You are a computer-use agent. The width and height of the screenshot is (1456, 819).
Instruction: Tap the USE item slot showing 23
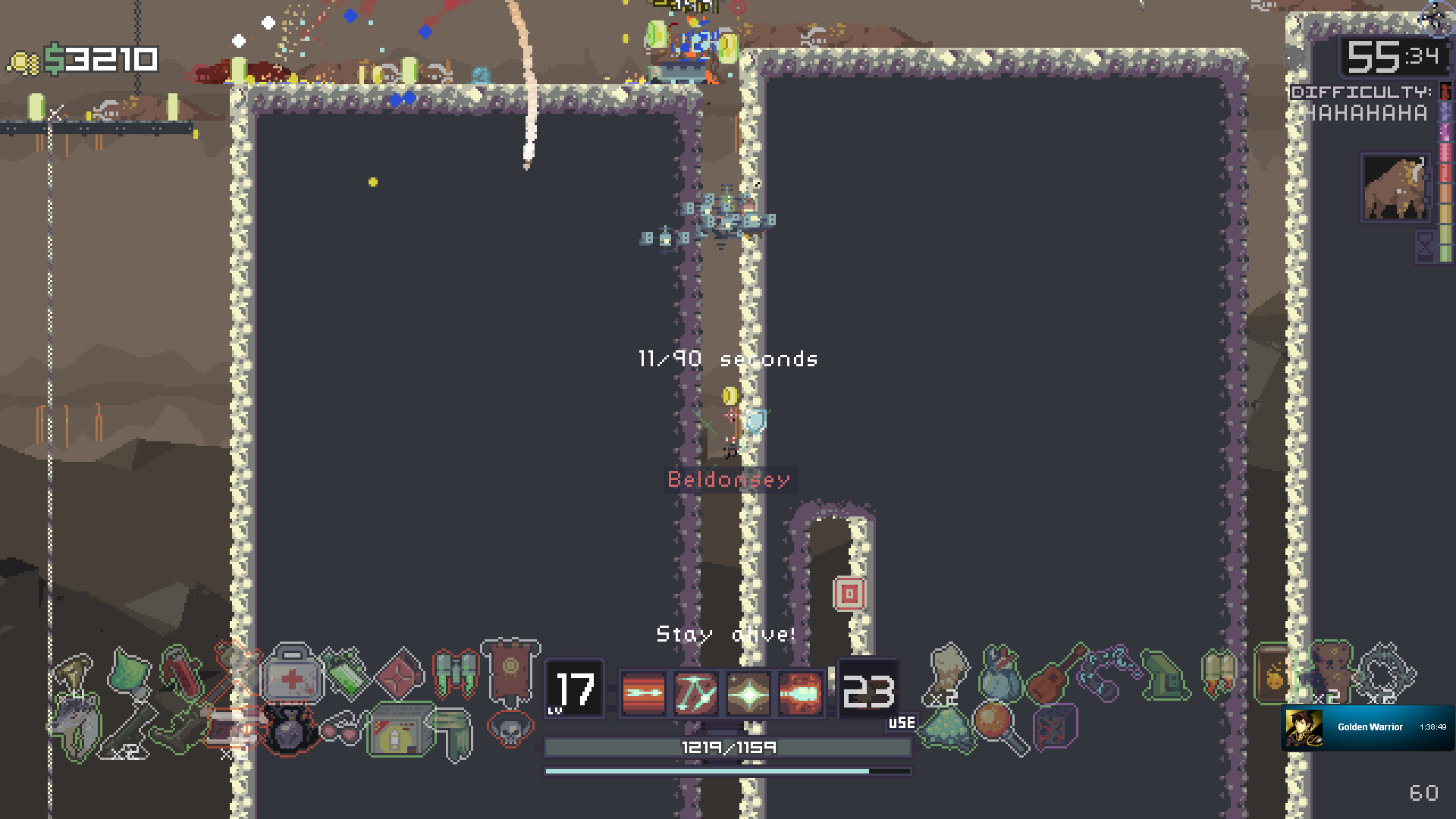click(869, 692)
